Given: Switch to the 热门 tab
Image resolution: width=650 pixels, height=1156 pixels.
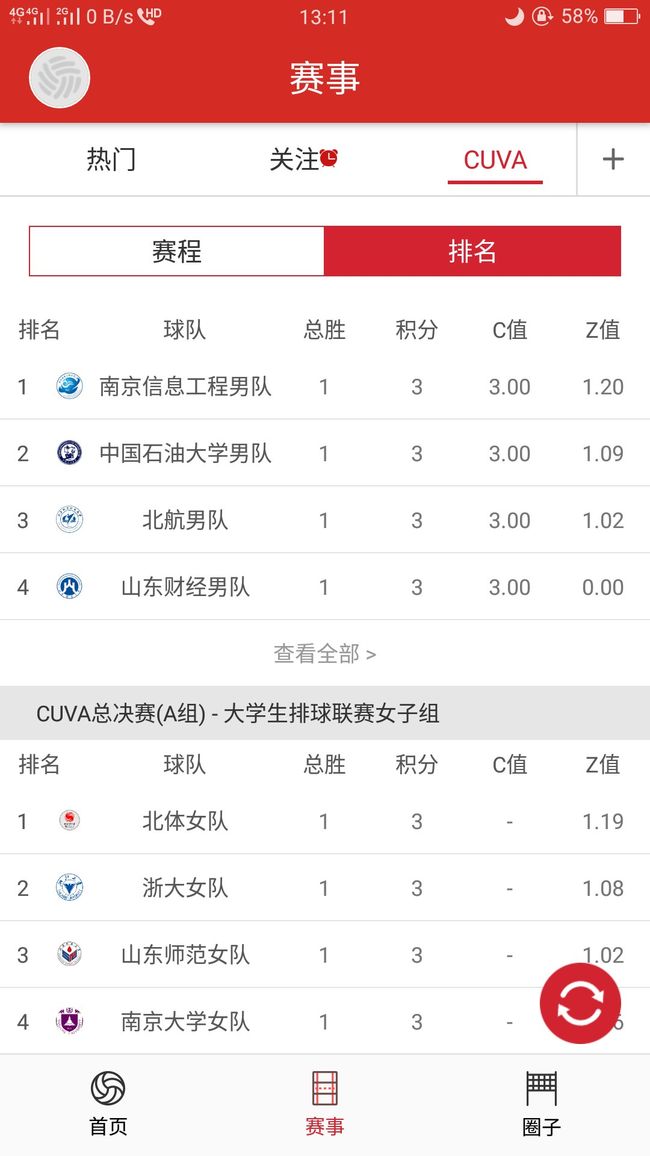Looking at the screenshot, I should [x=111, y=159].
